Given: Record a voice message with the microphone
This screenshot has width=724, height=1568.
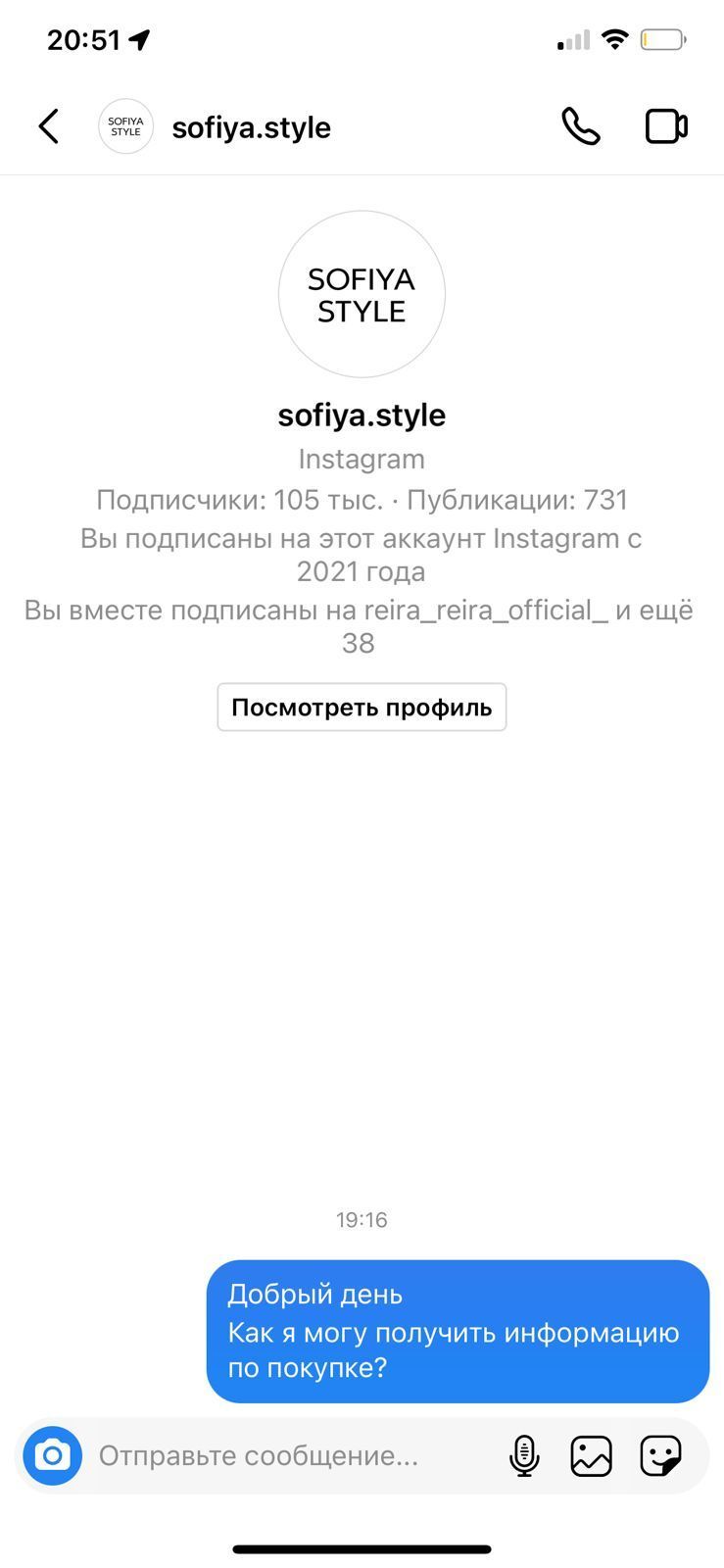Looking at the screenshot, I should [525, 1455].
